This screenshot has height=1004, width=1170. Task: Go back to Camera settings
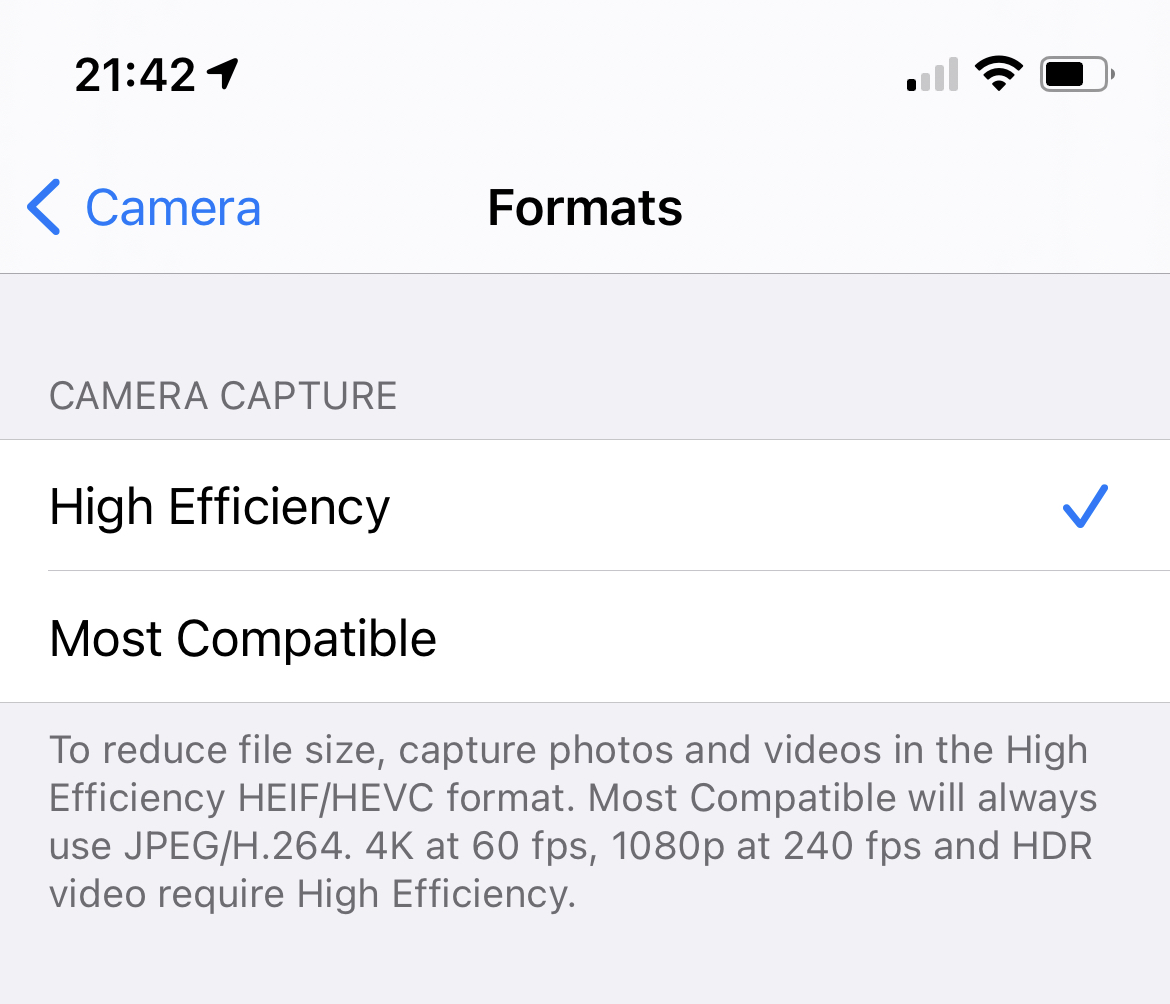pyautogui.click(x=144, y=207)
